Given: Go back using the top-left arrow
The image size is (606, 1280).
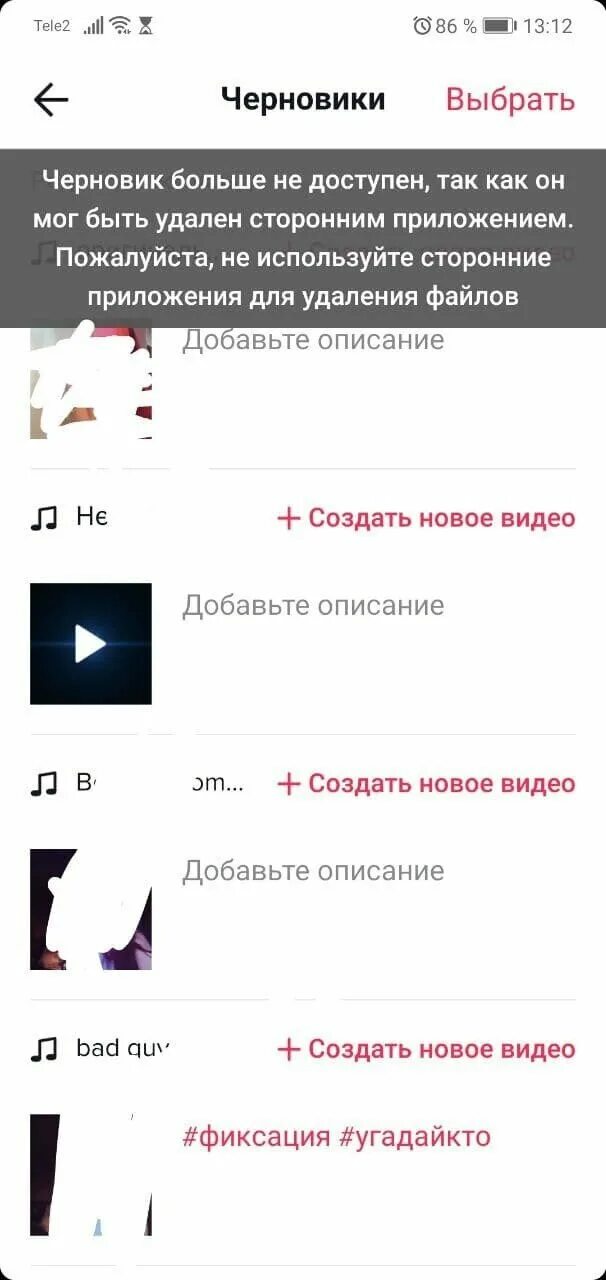Looking at the screenshot, I should pos(51,99).
